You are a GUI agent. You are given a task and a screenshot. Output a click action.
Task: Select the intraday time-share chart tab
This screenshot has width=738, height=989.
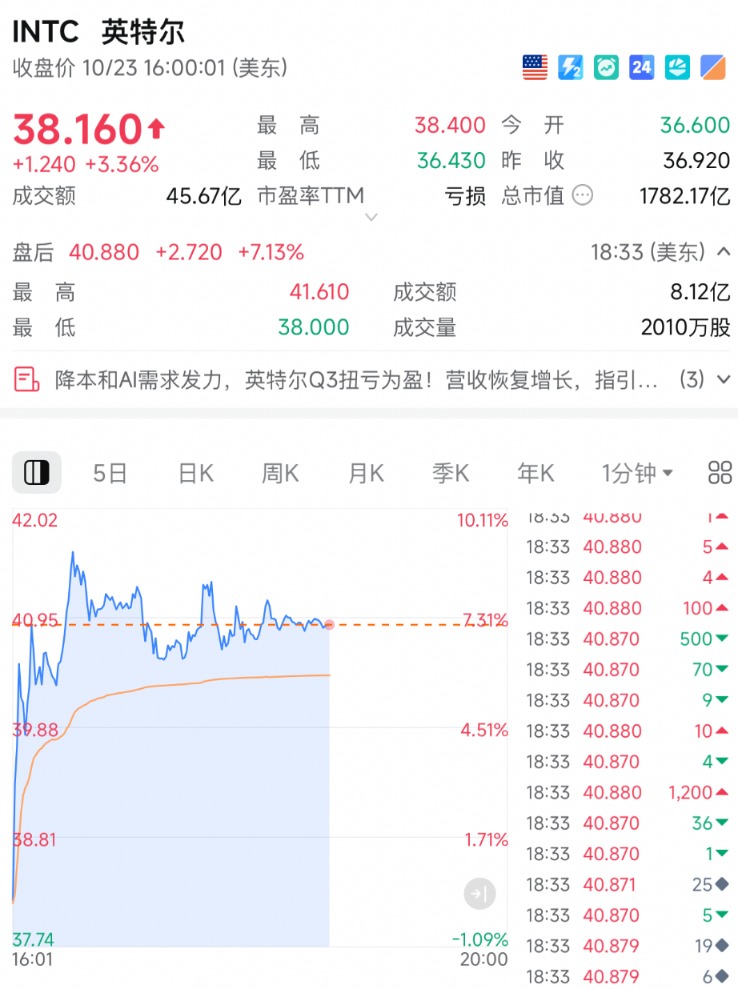point(36,473)
